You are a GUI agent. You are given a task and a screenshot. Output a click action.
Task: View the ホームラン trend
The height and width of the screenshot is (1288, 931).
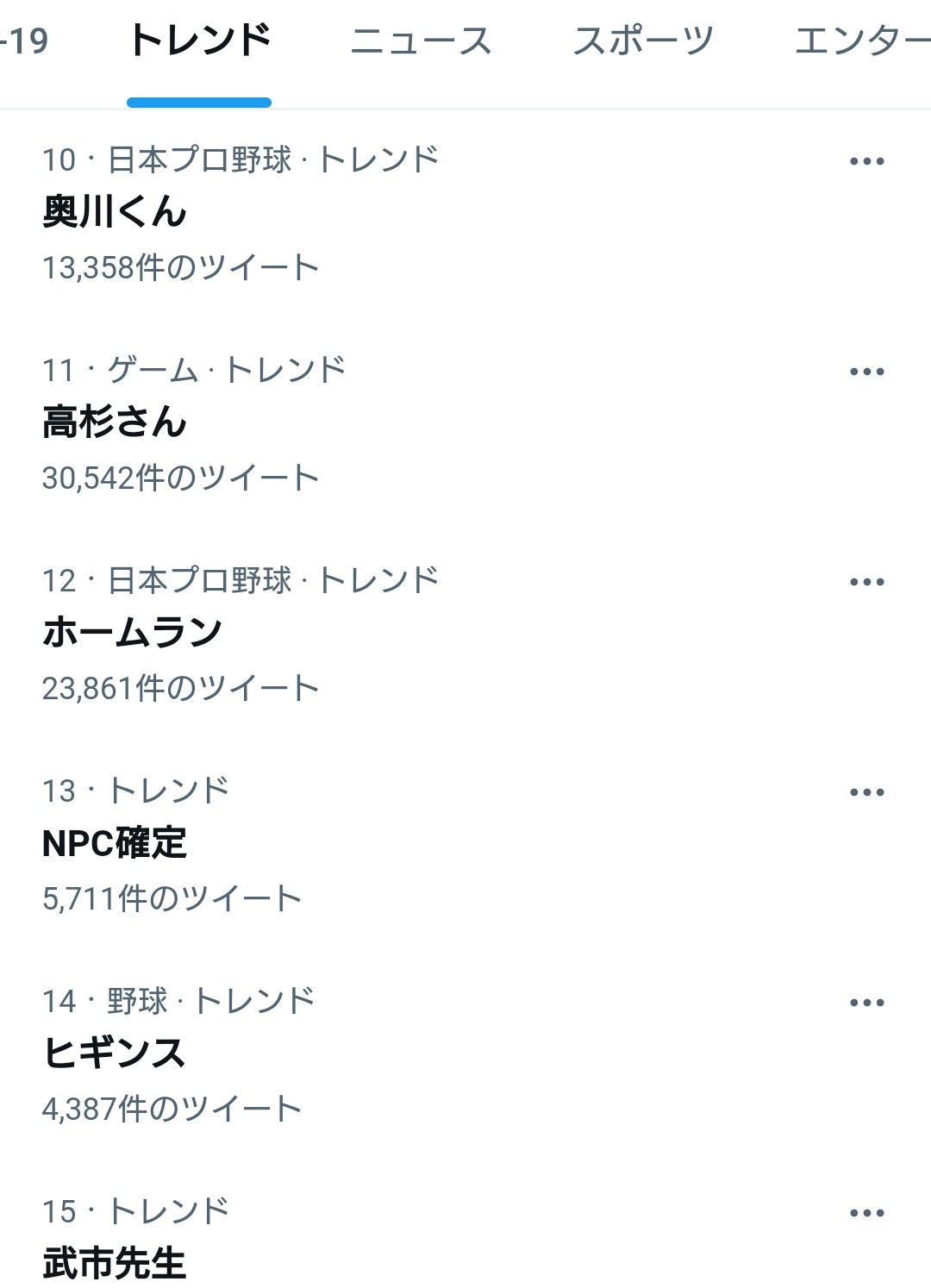point(133,633)
